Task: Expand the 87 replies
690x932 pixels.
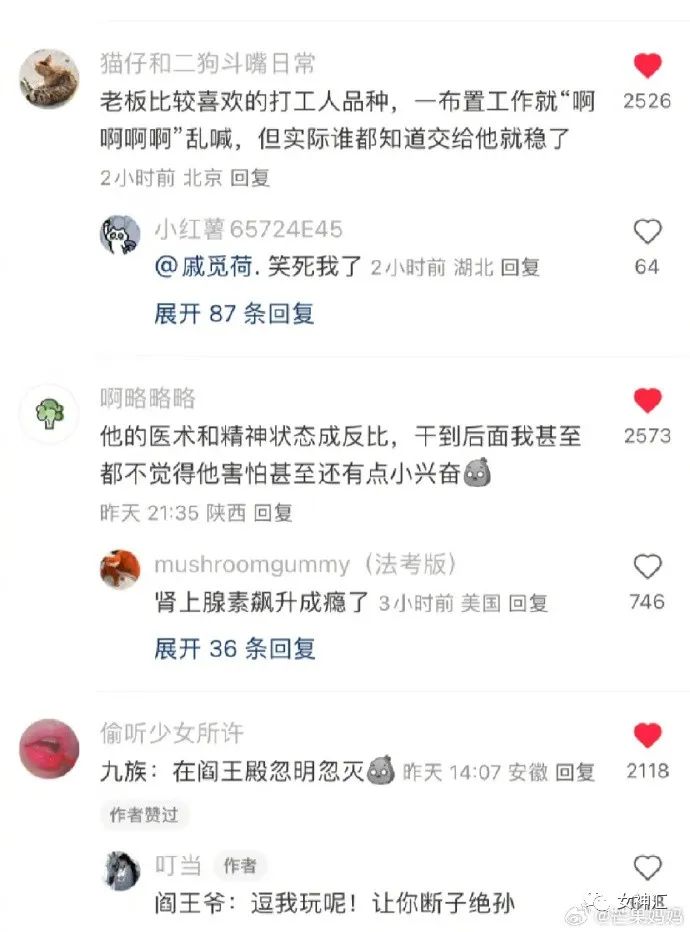Action: (234, 313)
